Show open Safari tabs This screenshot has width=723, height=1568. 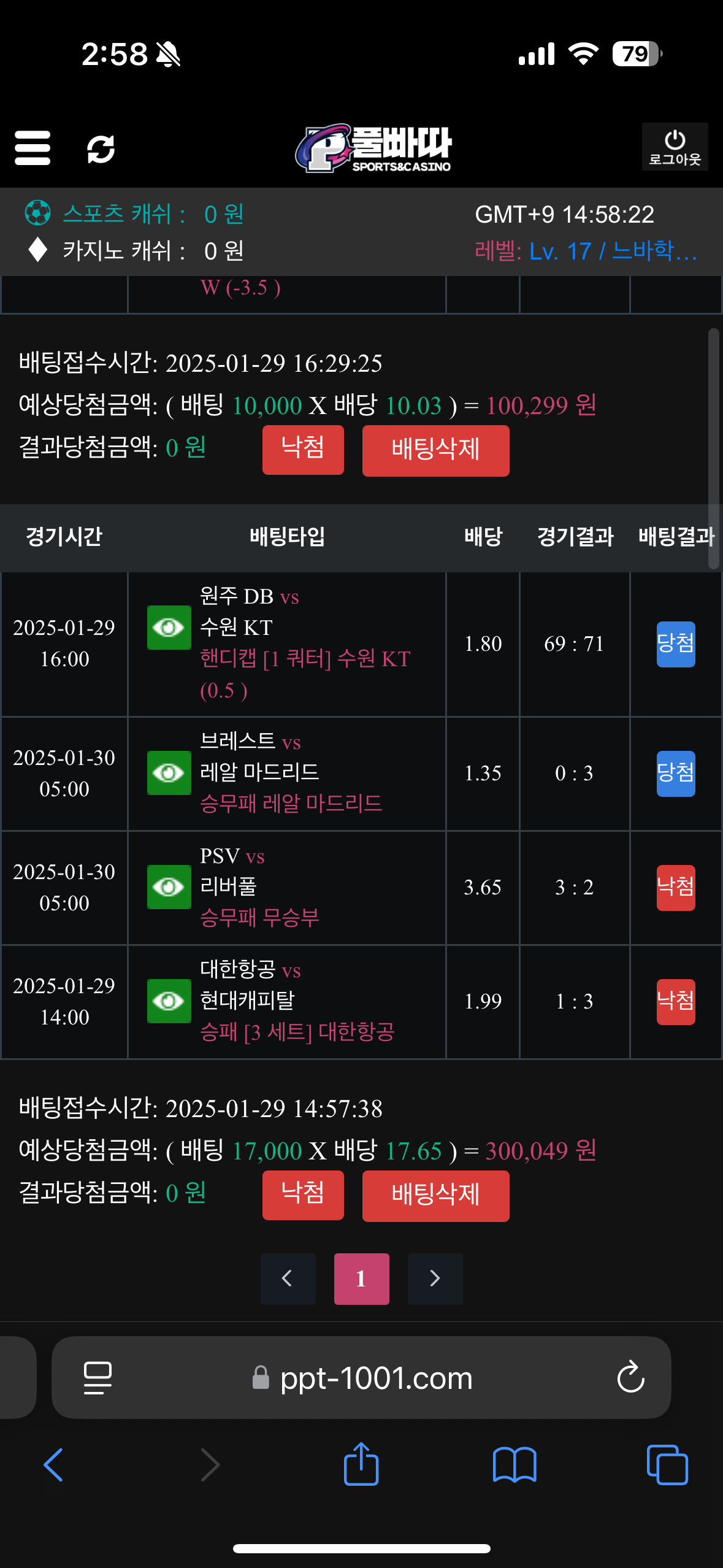tap(667, 1465)
